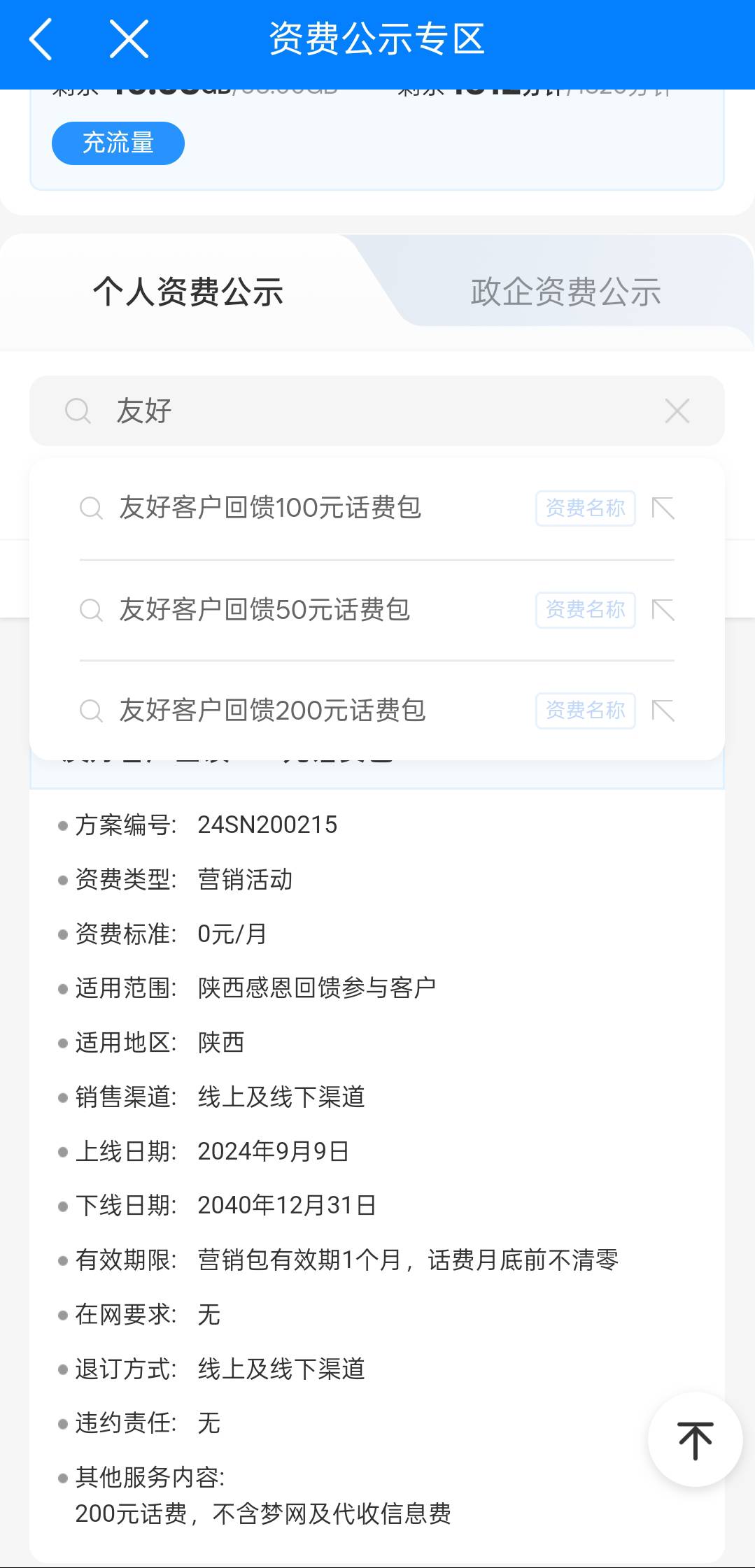Fill search with the 200元话费包 arrow

[663, 711]
